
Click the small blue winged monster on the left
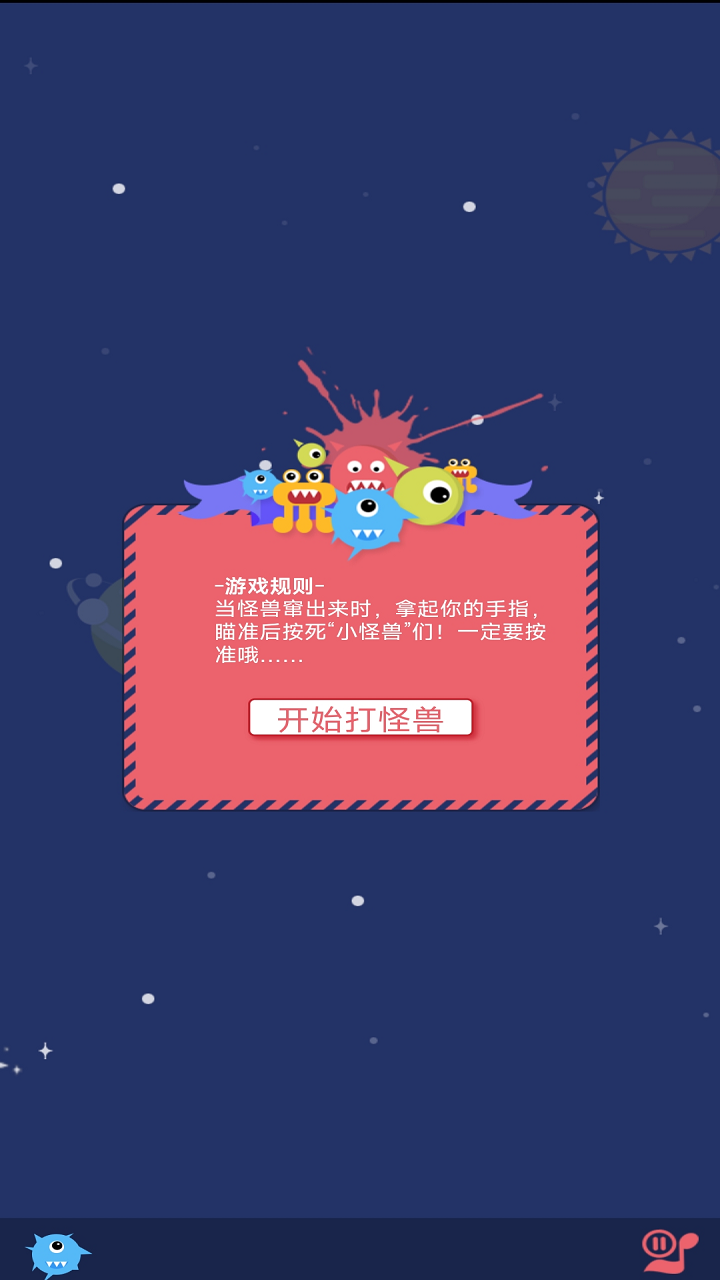tap(259, 483)
